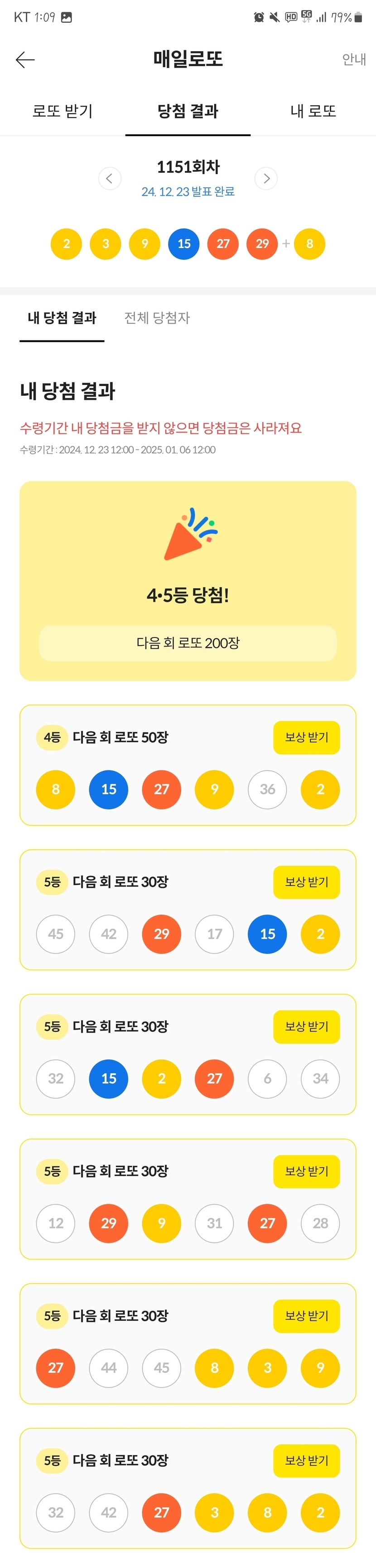Claim 보상 받기 for 5등 ticket starting 45, 42
Screen dimensions: 376x1568
coord(306,882)
